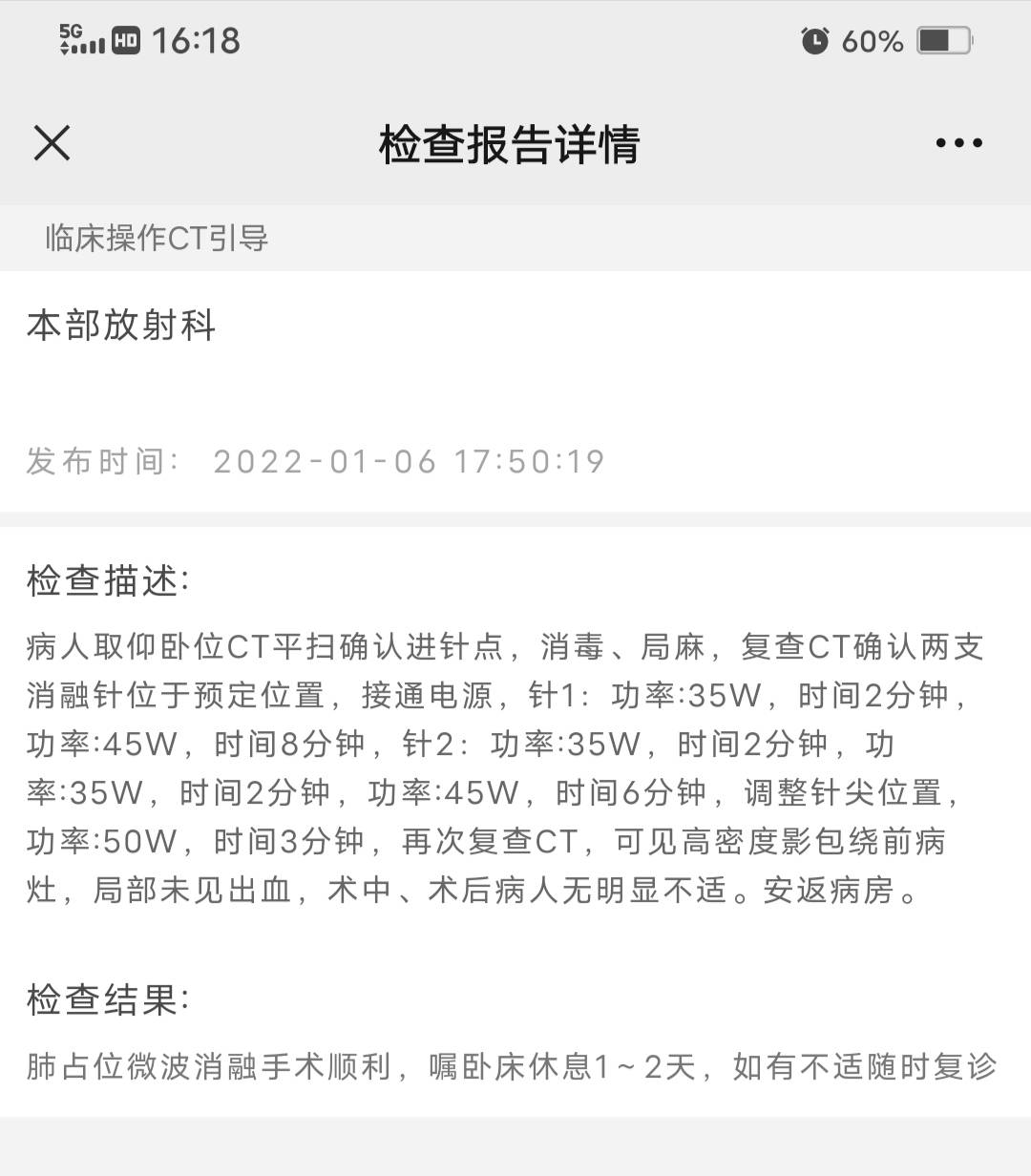Tap the alarm clock status icon
Viewport: 1031px width, 1176px height.
click(814, 41)
